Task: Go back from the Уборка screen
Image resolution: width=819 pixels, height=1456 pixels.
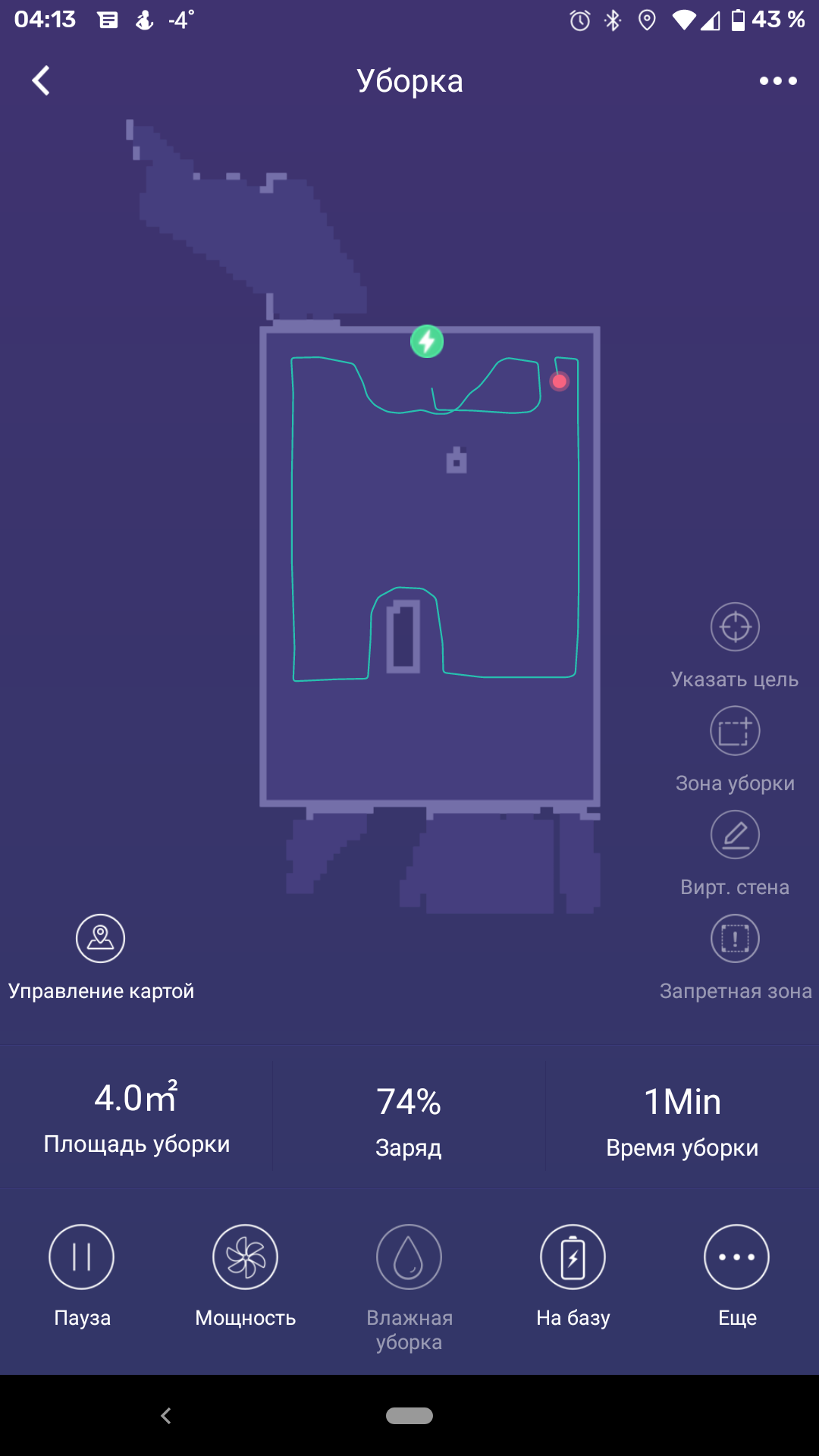Action: click(x=41, y=80)
